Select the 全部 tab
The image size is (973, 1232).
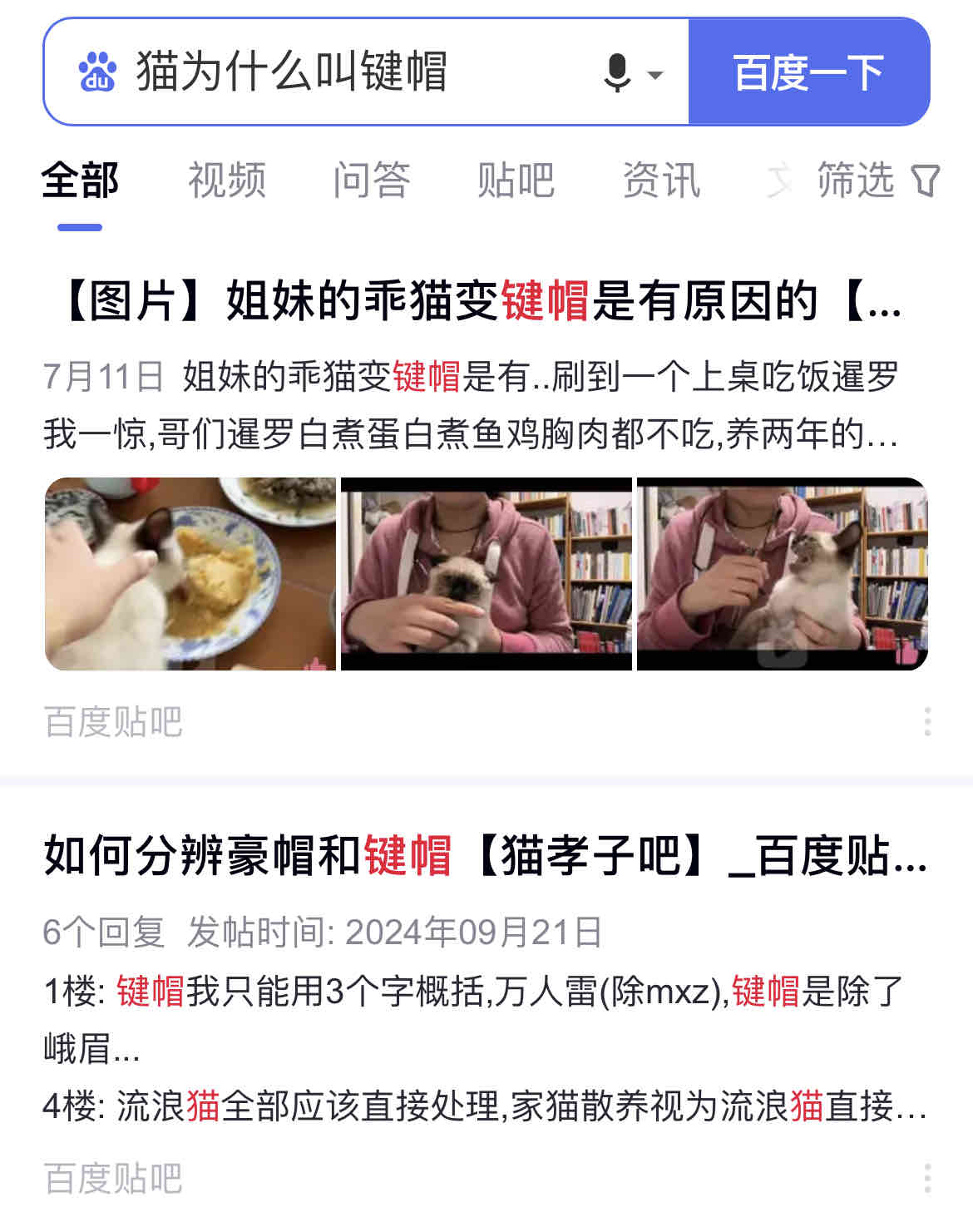click(x=80, y=180)
